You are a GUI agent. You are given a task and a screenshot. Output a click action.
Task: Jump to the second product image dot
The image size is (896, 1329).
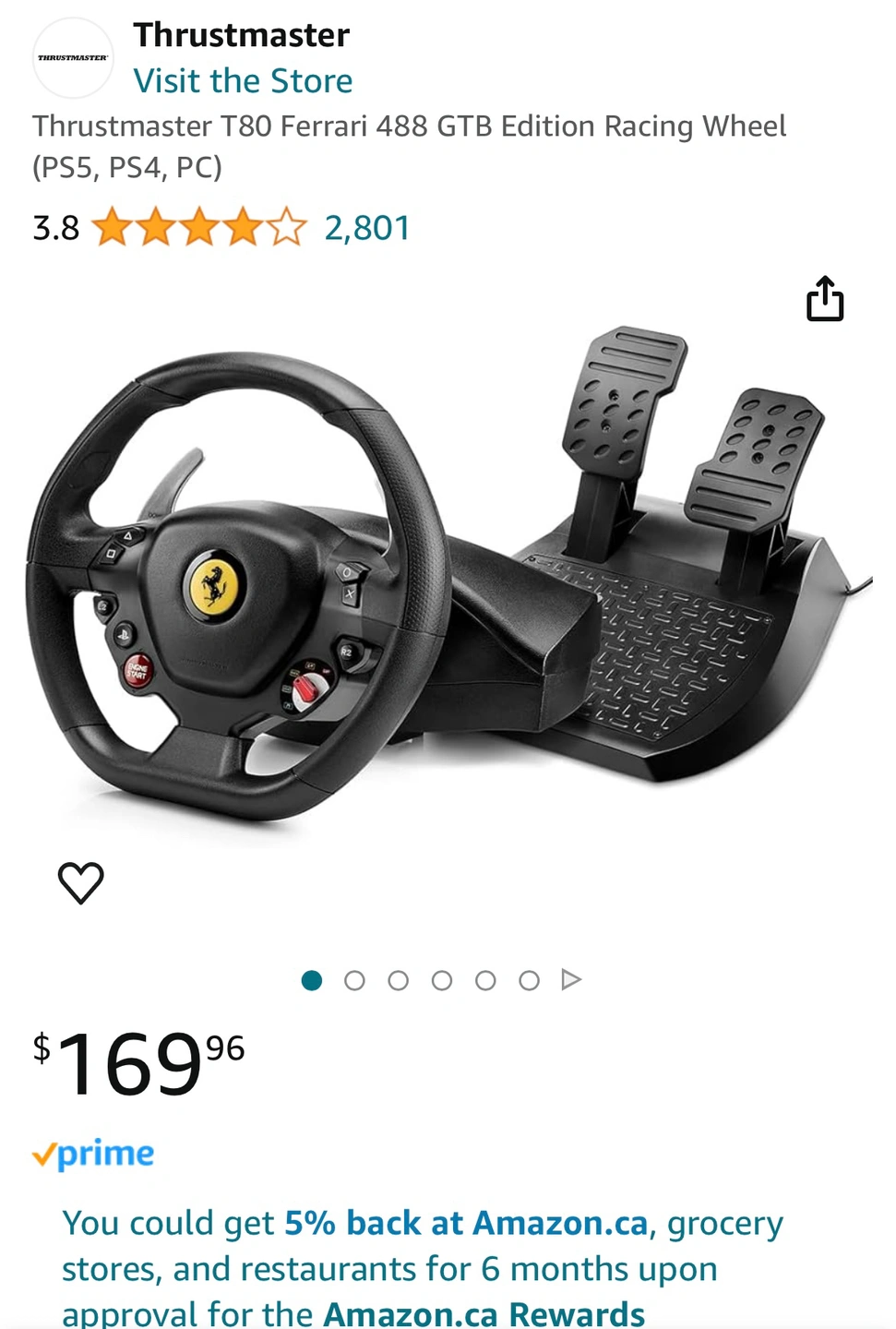354,980
